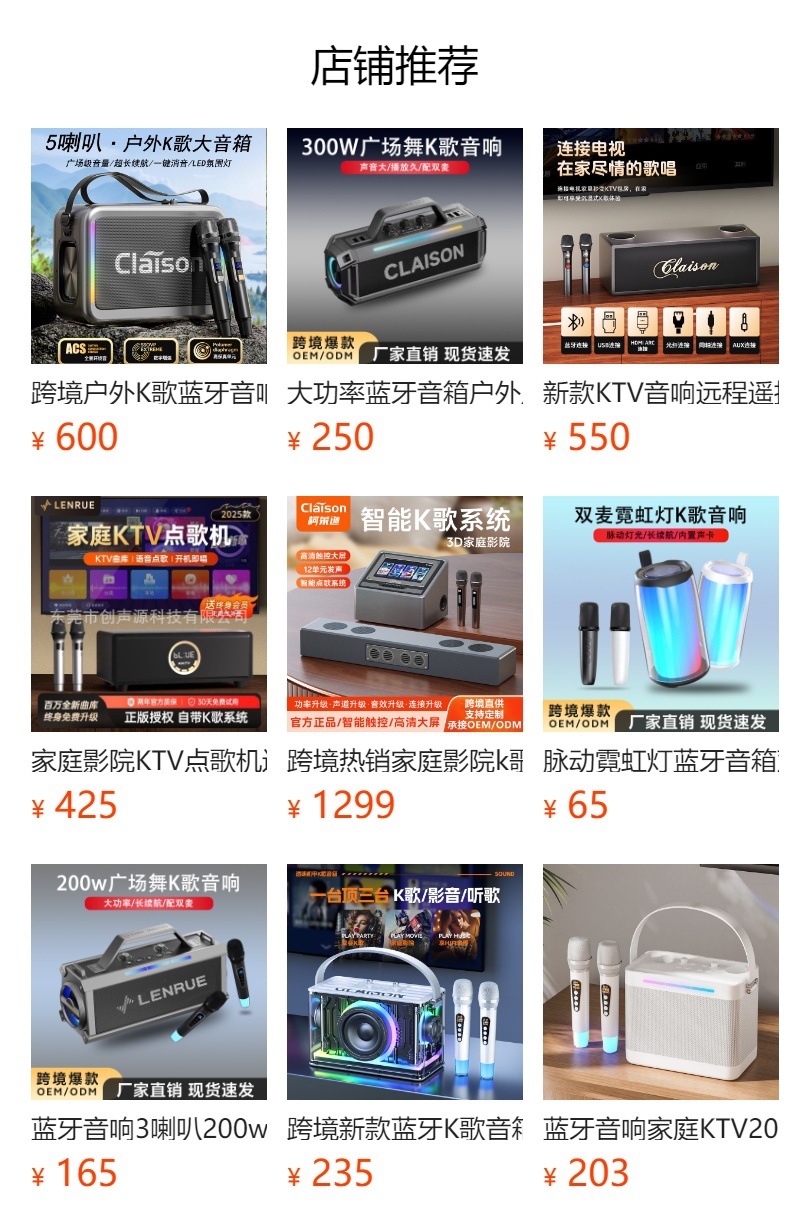Open the ¥203 white home KTV speaker
This screenshot has height=1232, width=790.
point(661,982)
